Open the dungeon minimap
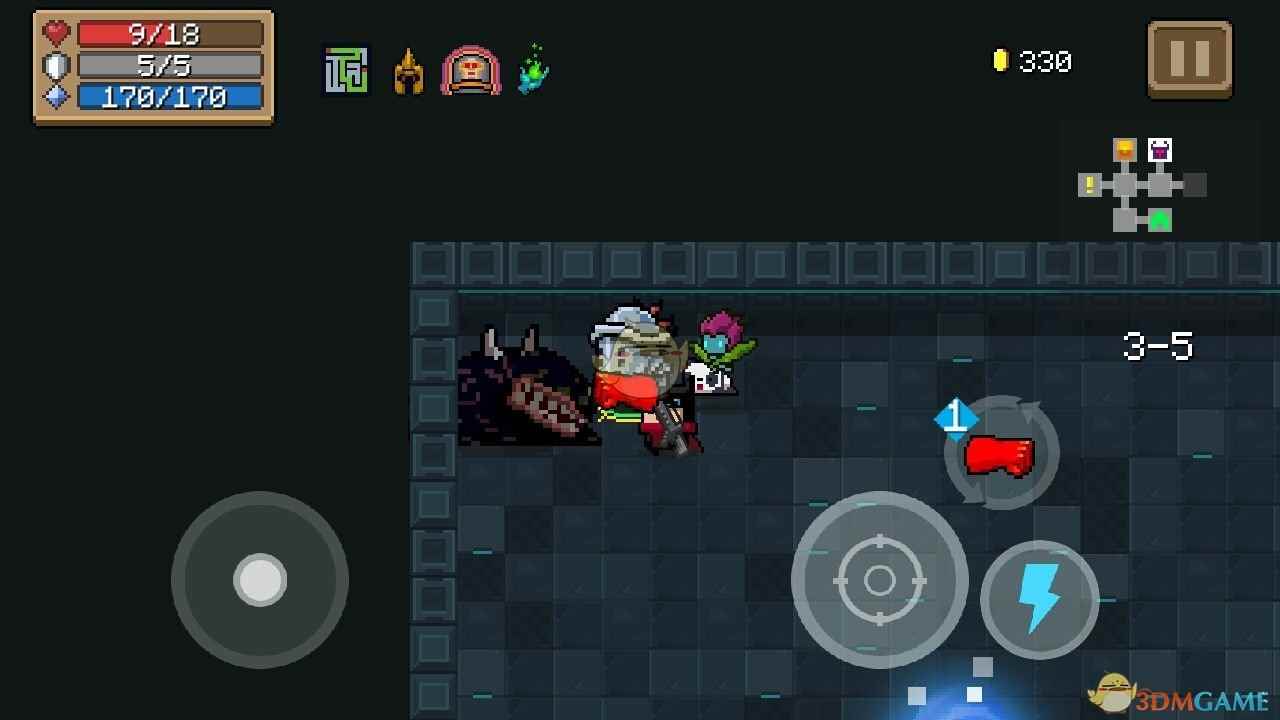1280x720 pixels. [1141, 185]
